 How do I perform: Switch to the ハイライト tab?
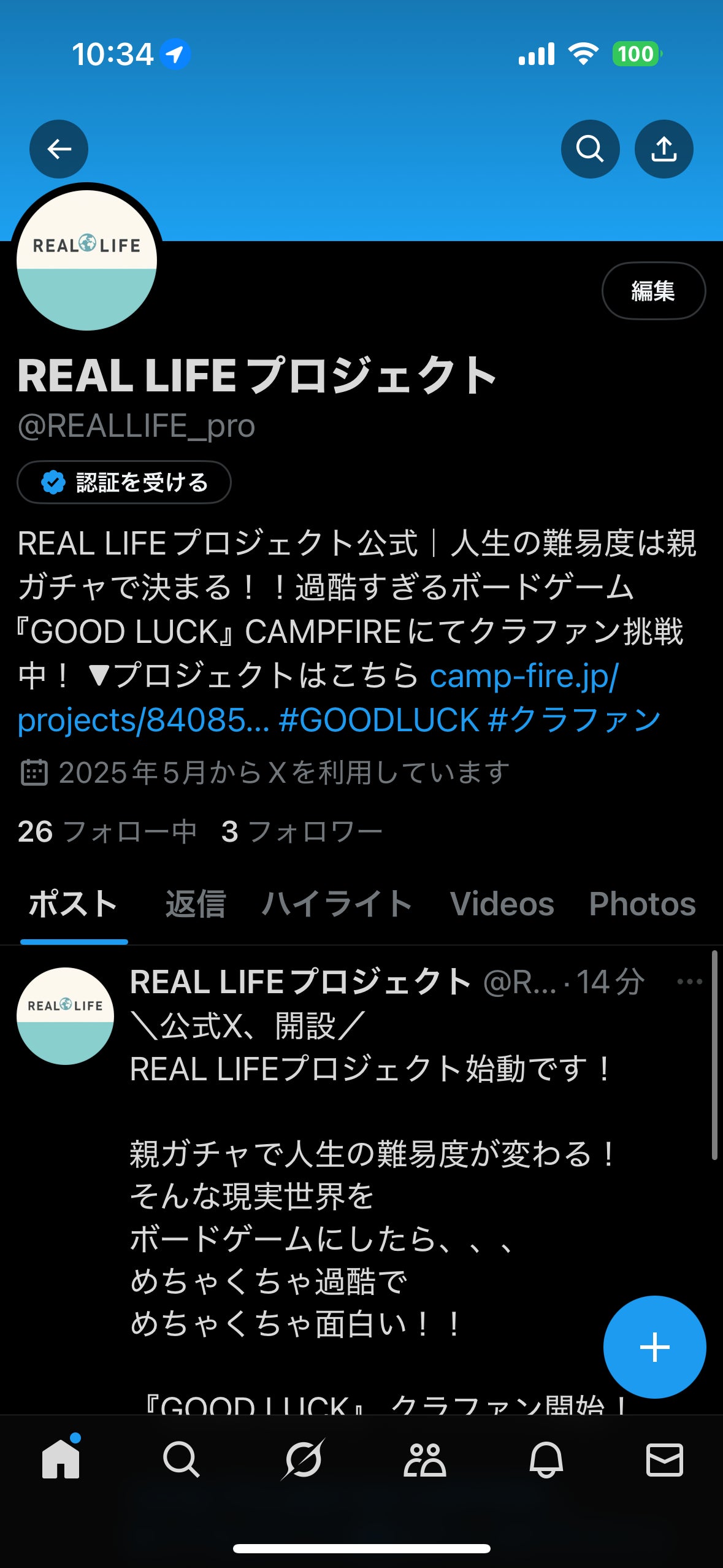coord(337,904)
